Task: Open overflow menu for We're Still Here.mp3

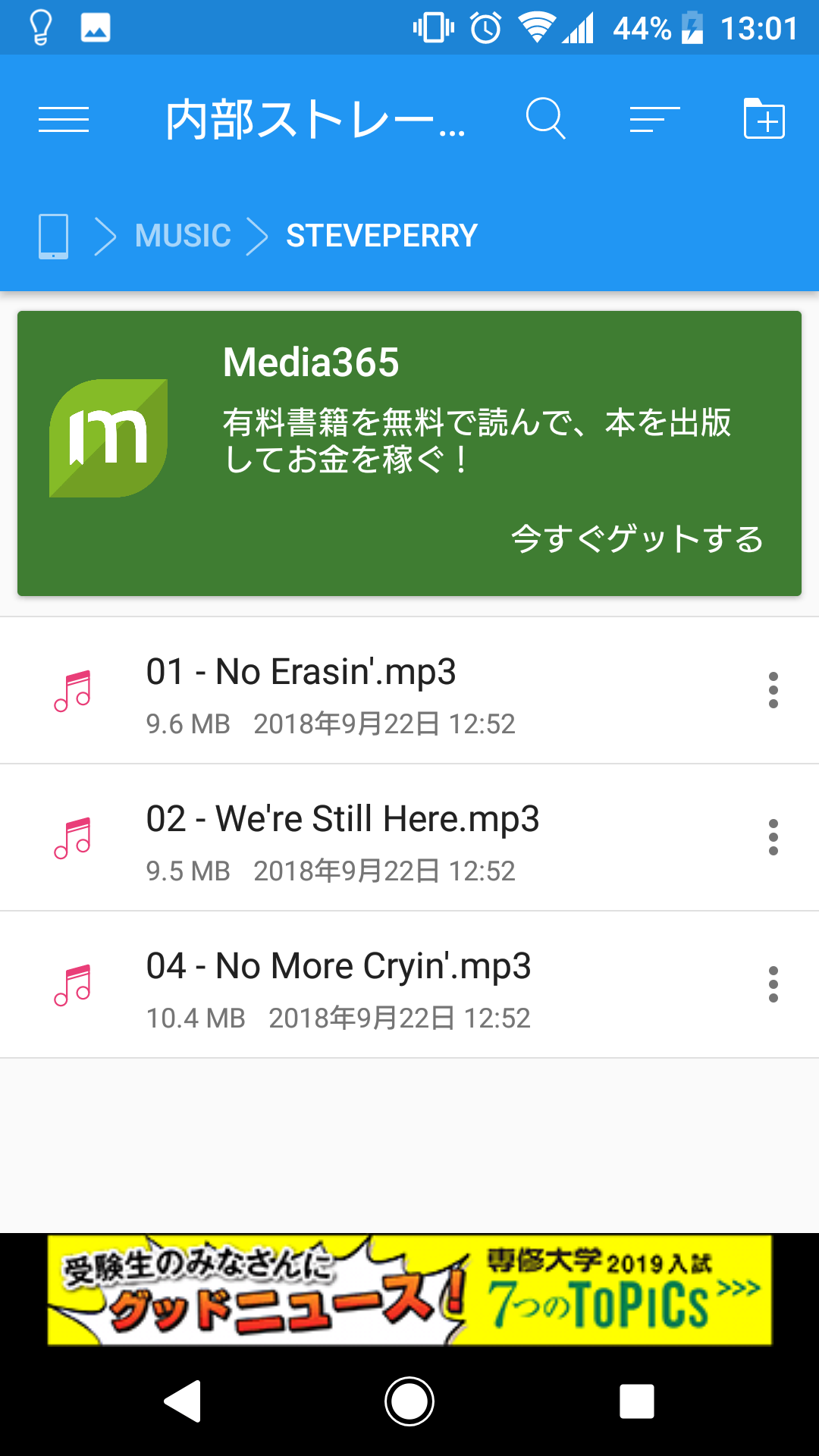Action: [x=773, y=837]
